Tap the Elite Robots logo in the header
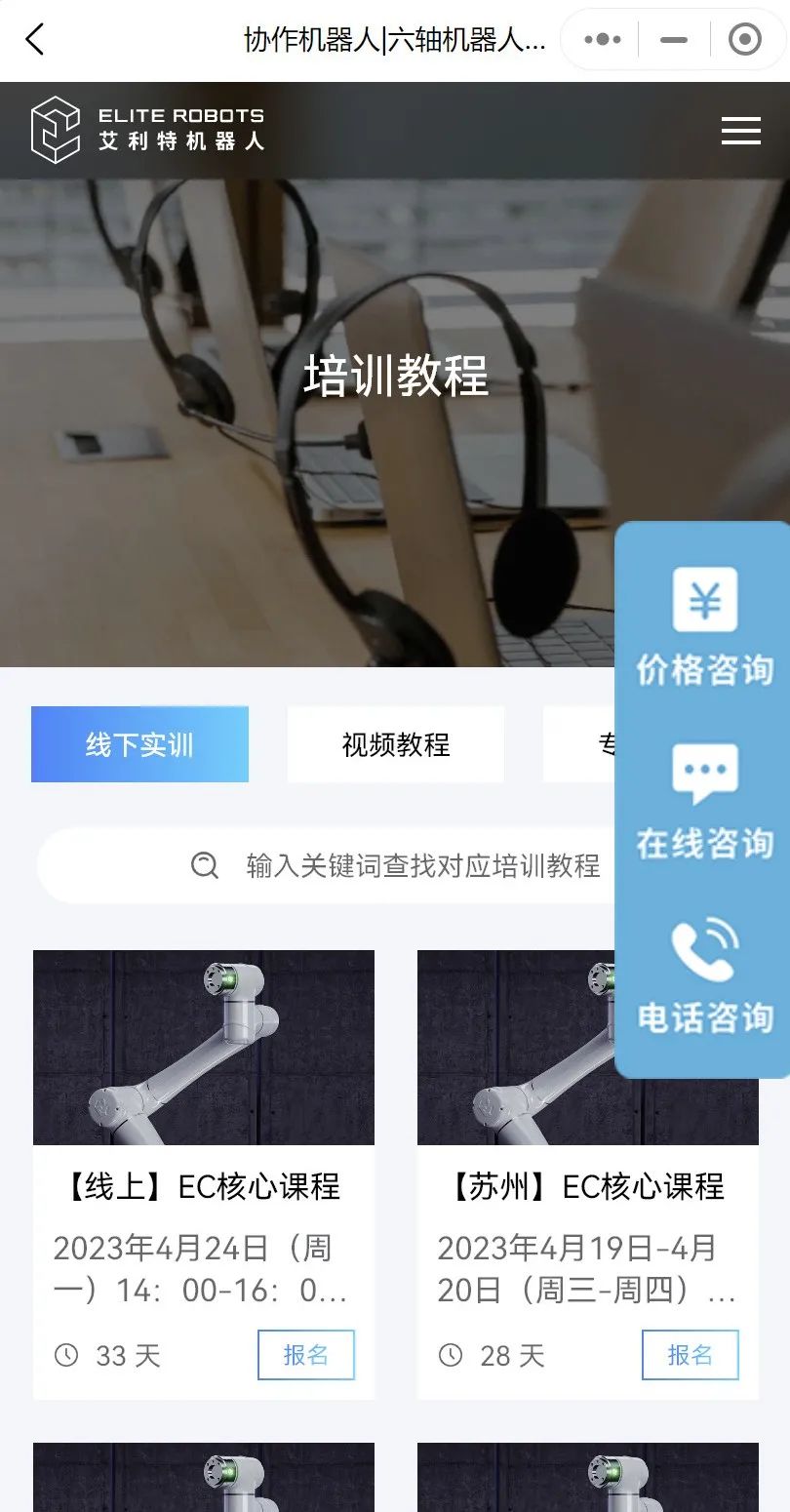 point(146,129)
